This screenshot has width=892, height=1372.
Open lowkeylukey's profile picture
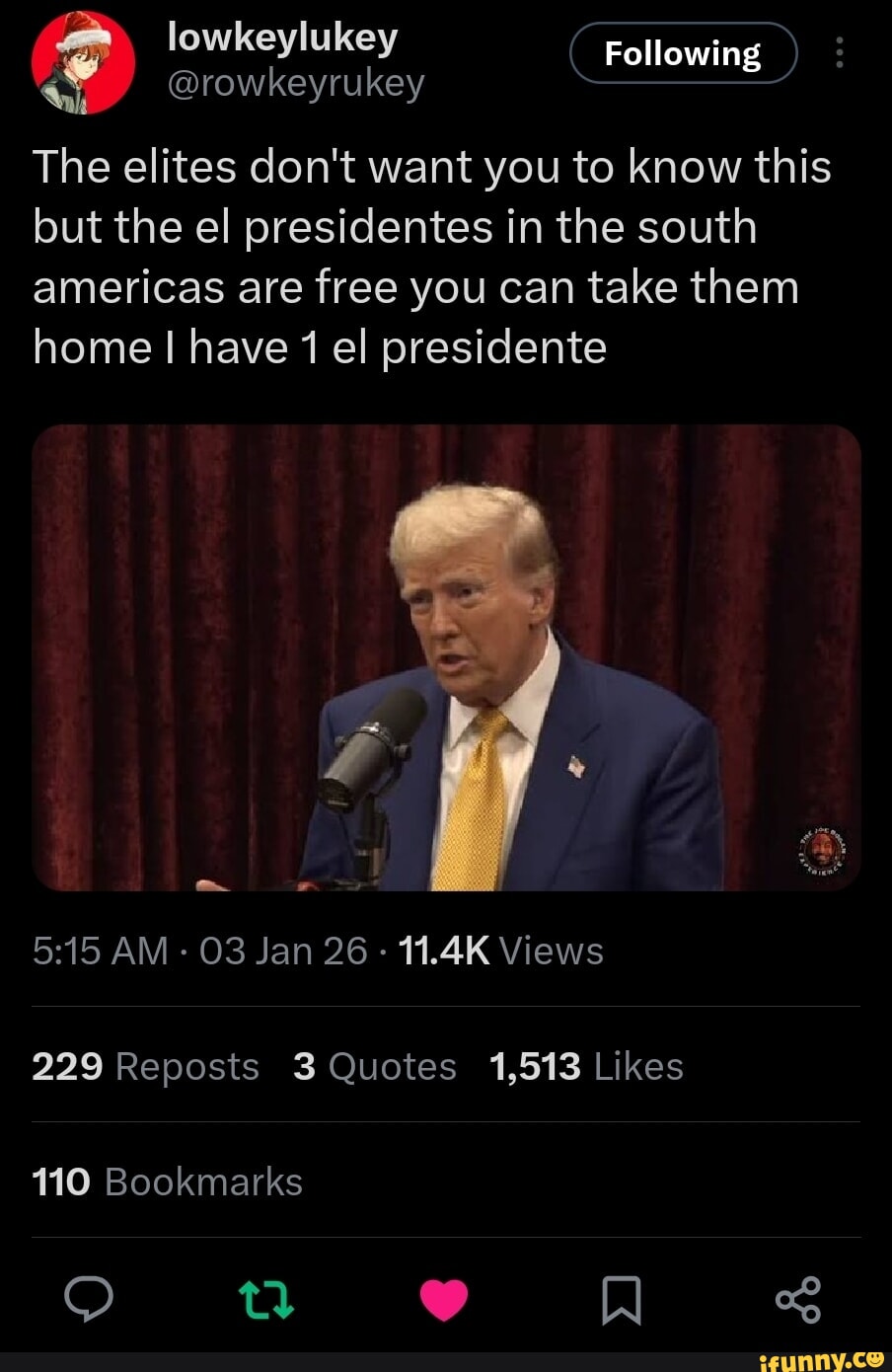pos(83,62)
